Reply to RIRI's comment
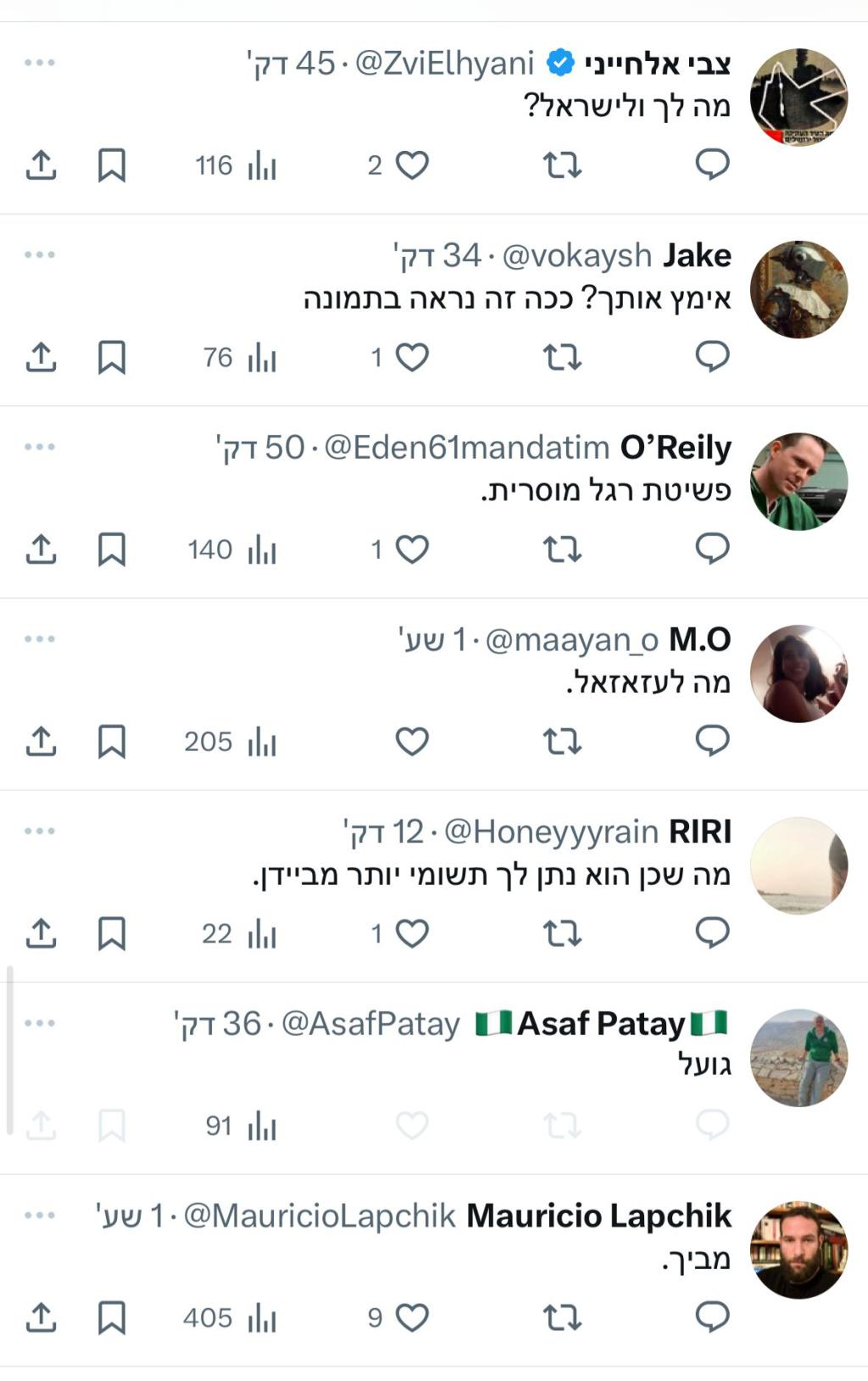Screen dimensions: 868x1381 coord(712,933)
